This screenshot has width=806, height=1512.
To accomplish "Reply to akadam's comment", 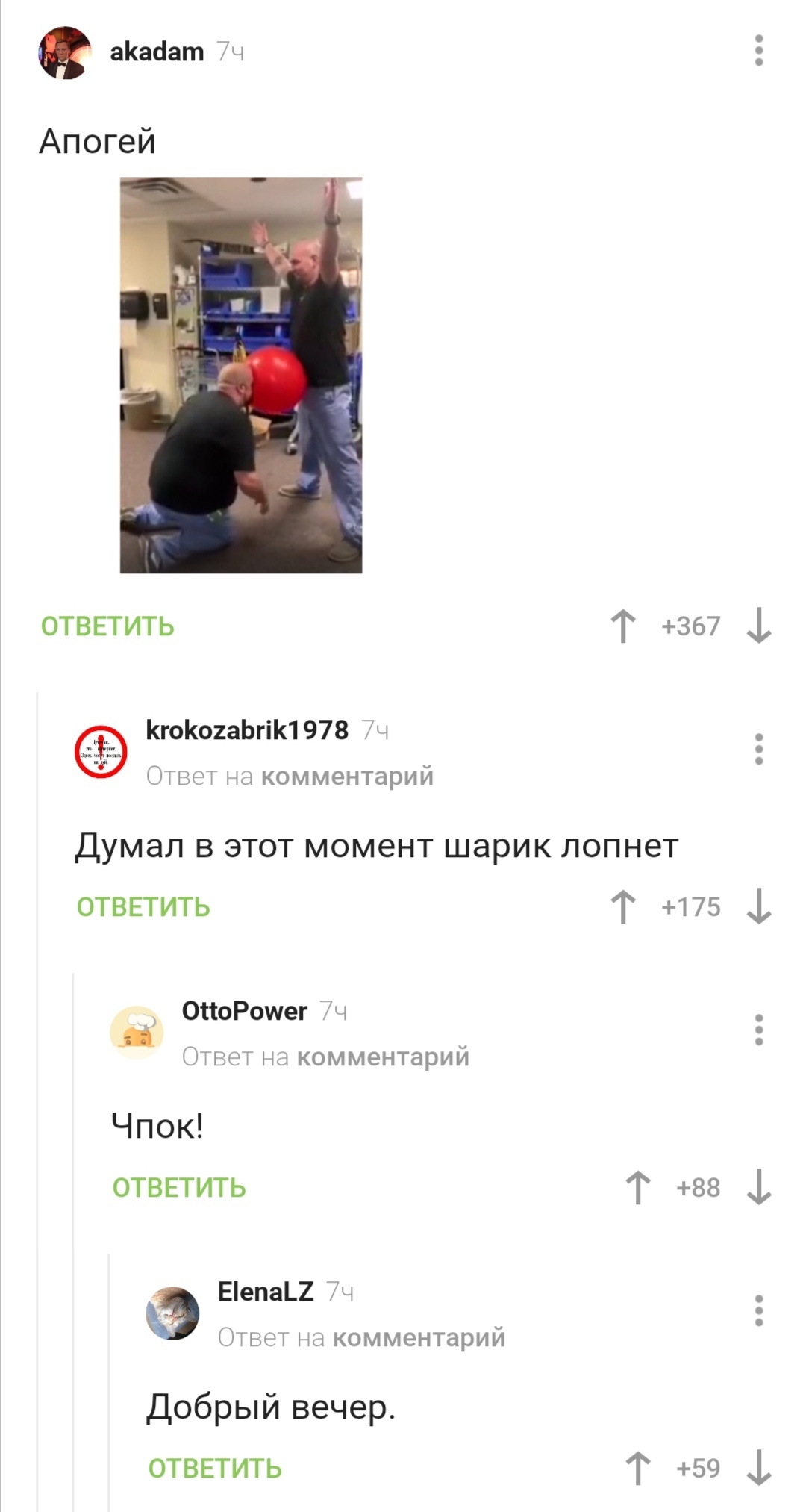I will 107,626.
